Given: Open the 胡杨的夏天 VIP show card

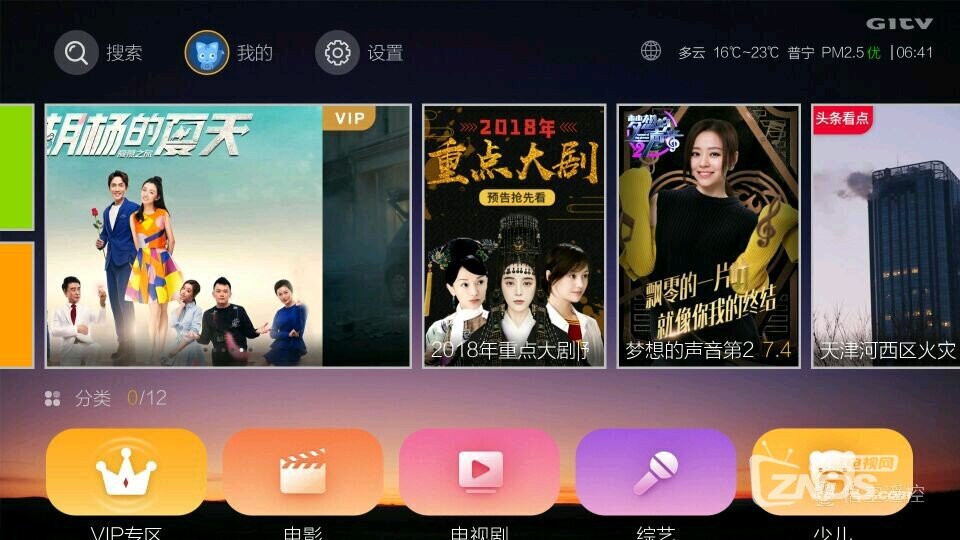Looking at the screenshot, I should tap(228, 236).
